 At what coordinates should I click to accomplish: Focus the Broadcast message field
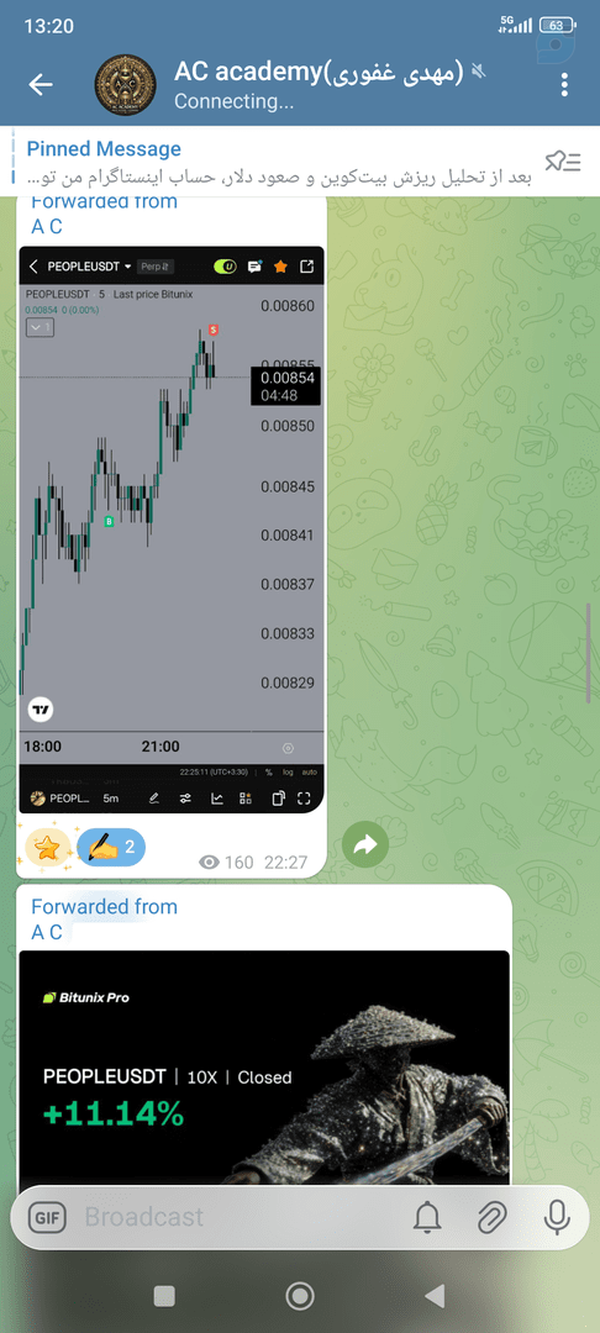click(240, 1217)
